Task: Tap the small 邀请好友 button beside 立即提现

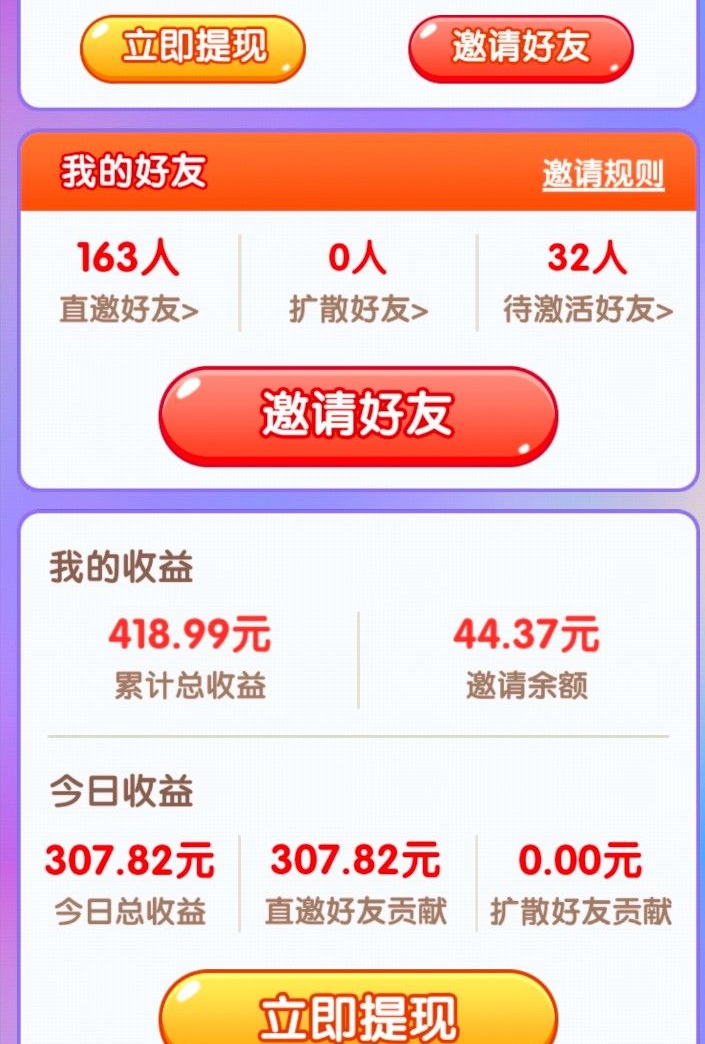Action: pyautogui.click(x=520, y=48)
